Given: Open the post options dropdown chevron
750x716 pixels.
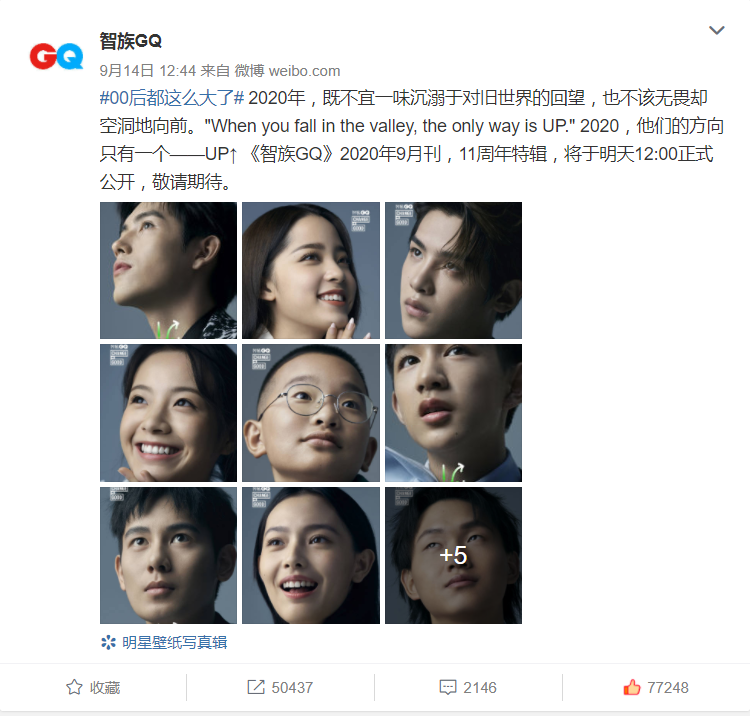Looking at the screenshot, I should (716, 31).
